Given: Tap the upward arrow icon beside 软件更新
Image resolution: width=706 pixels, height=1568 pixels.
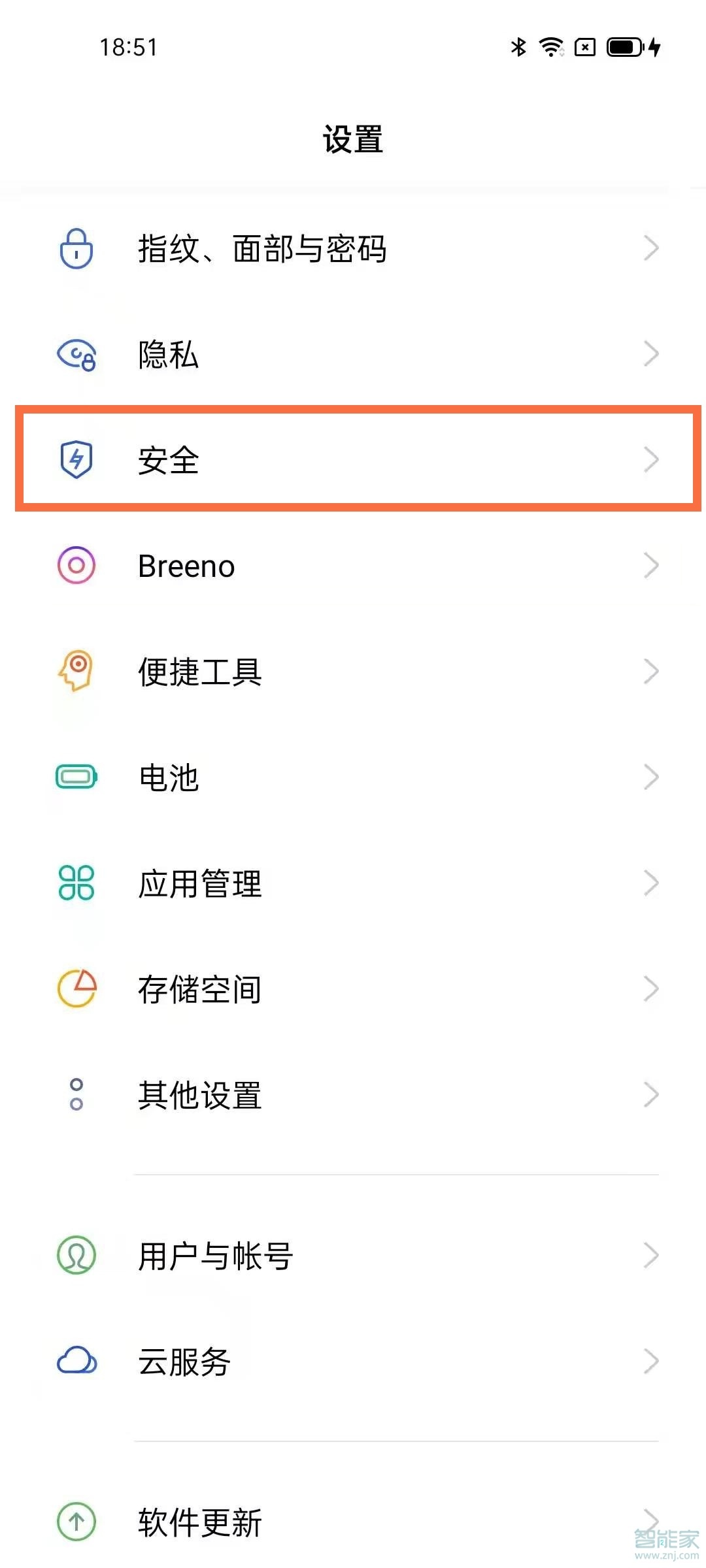Looking at the screenshot, I should click(75, 1522).
